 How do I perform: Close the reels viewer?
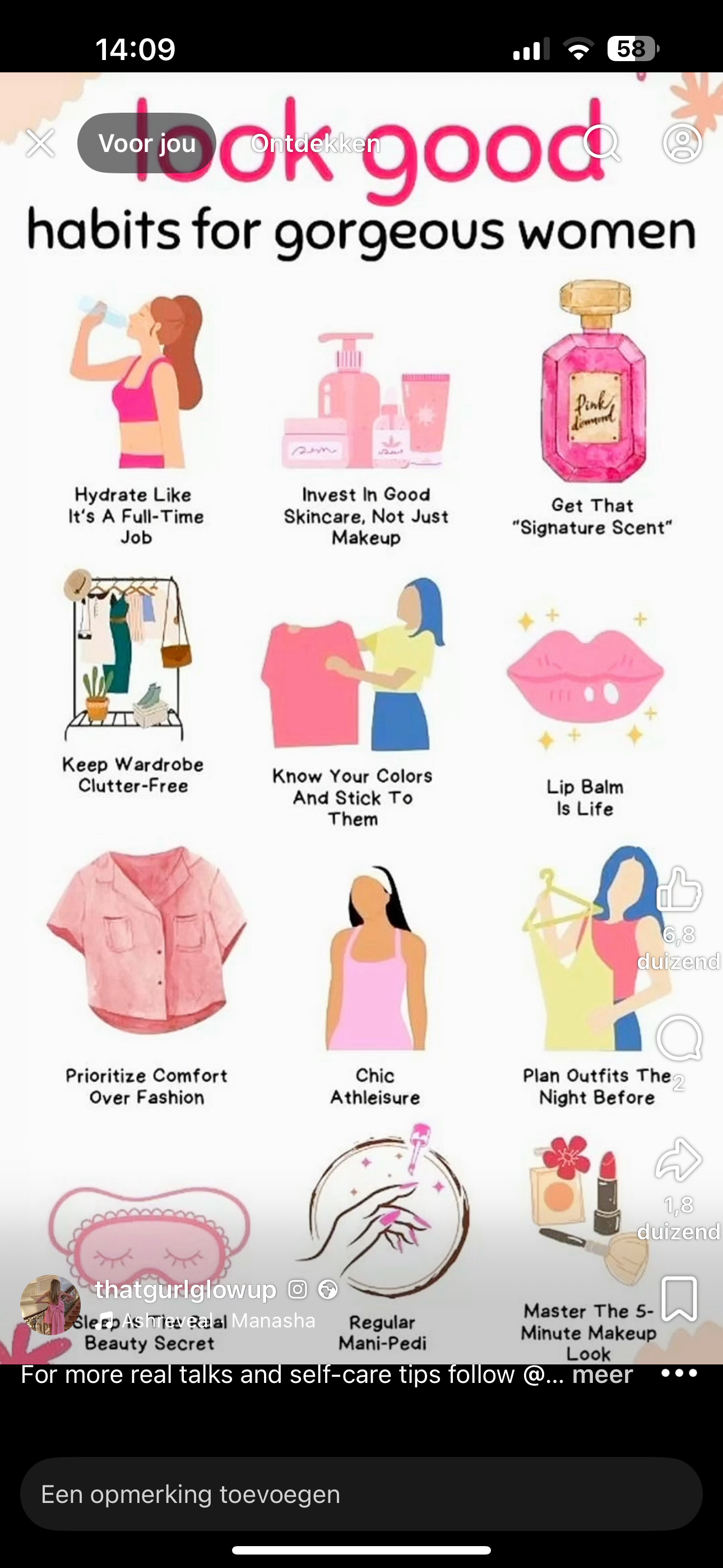tap(40, 144)
